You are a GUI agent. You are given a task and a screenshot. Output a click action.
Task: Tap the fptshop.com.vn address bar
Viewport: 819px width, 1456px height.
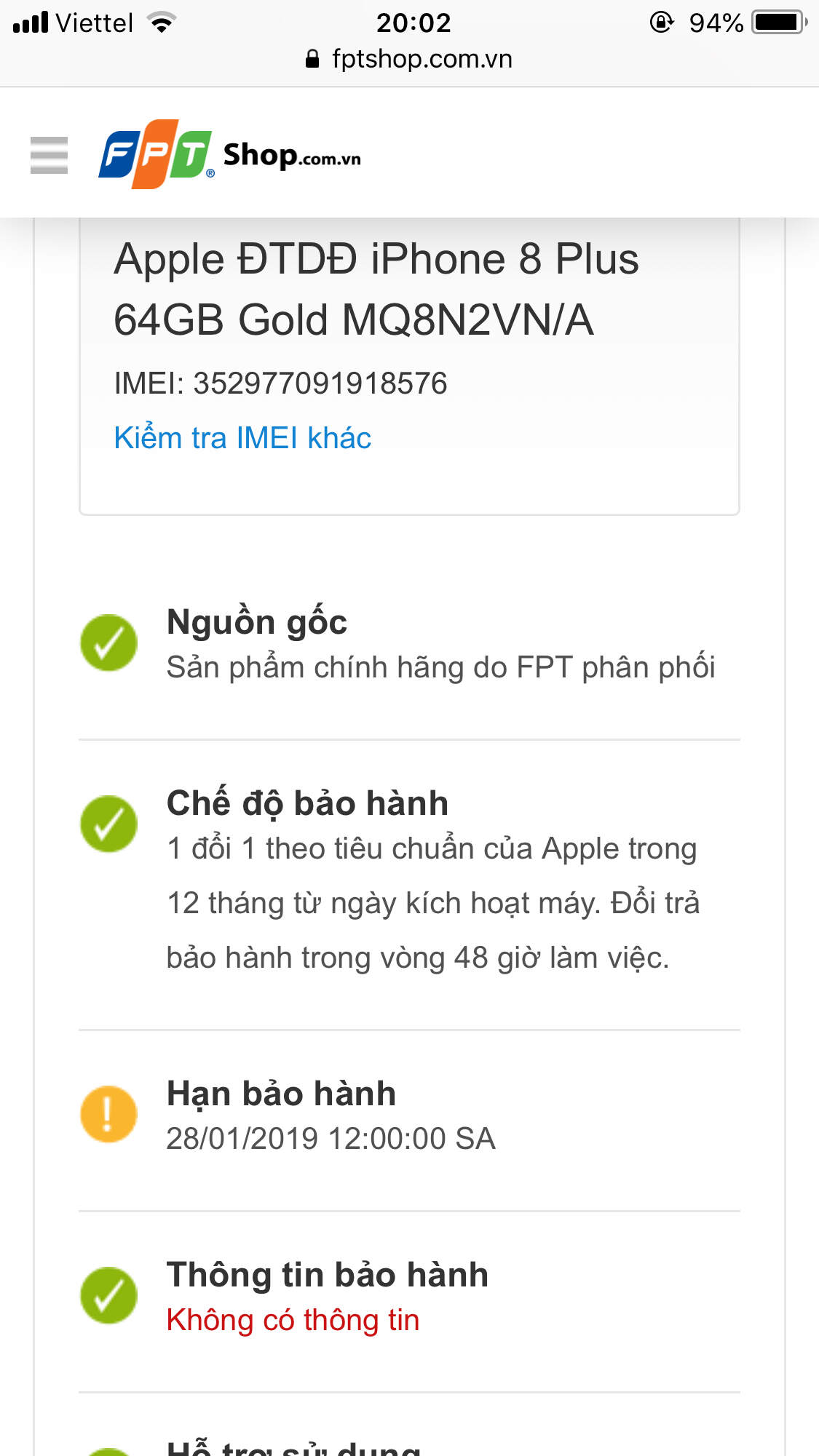(409, 59)
